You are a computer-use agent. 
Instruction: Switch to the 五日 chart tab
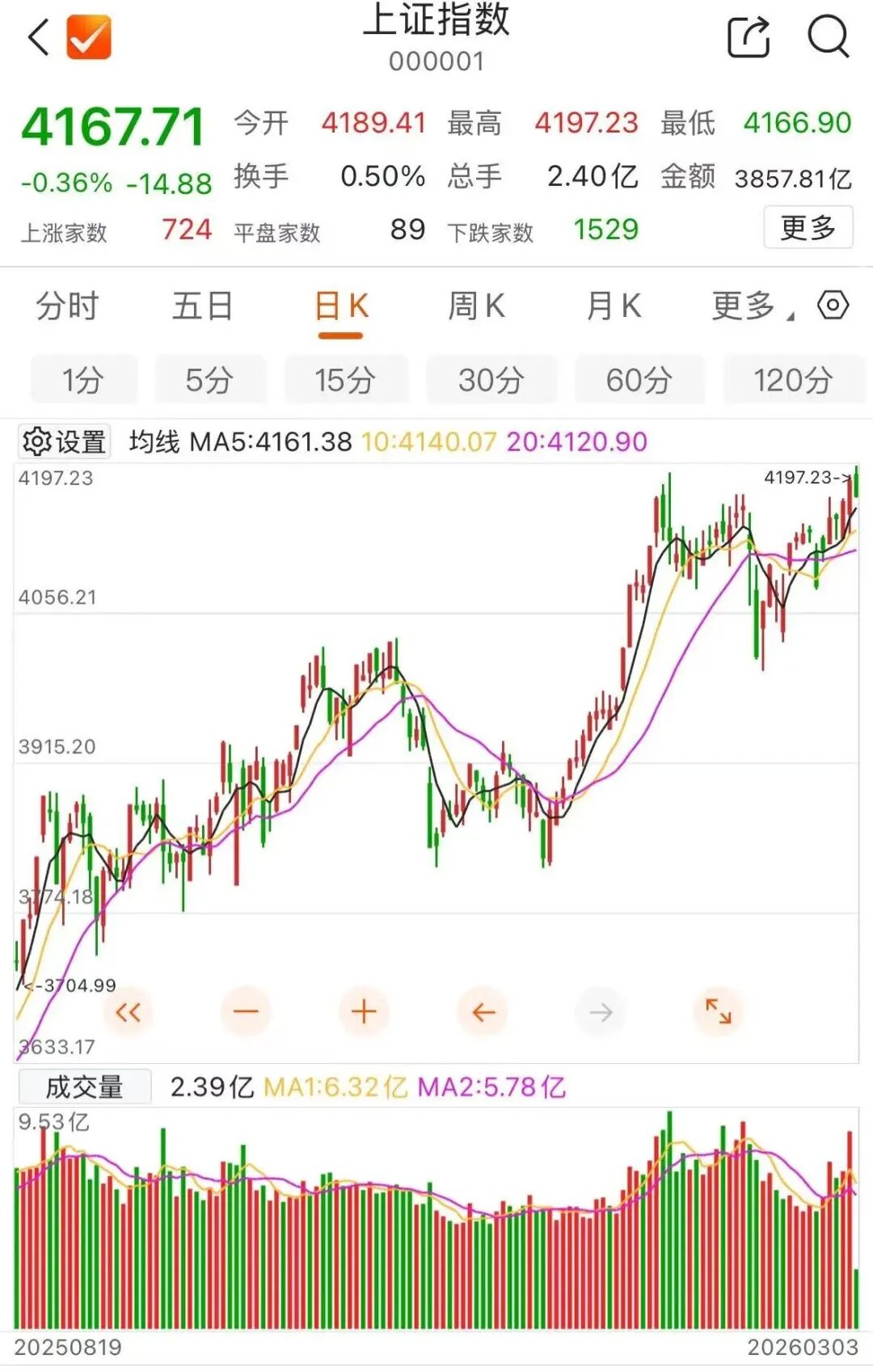pos(202,306)
